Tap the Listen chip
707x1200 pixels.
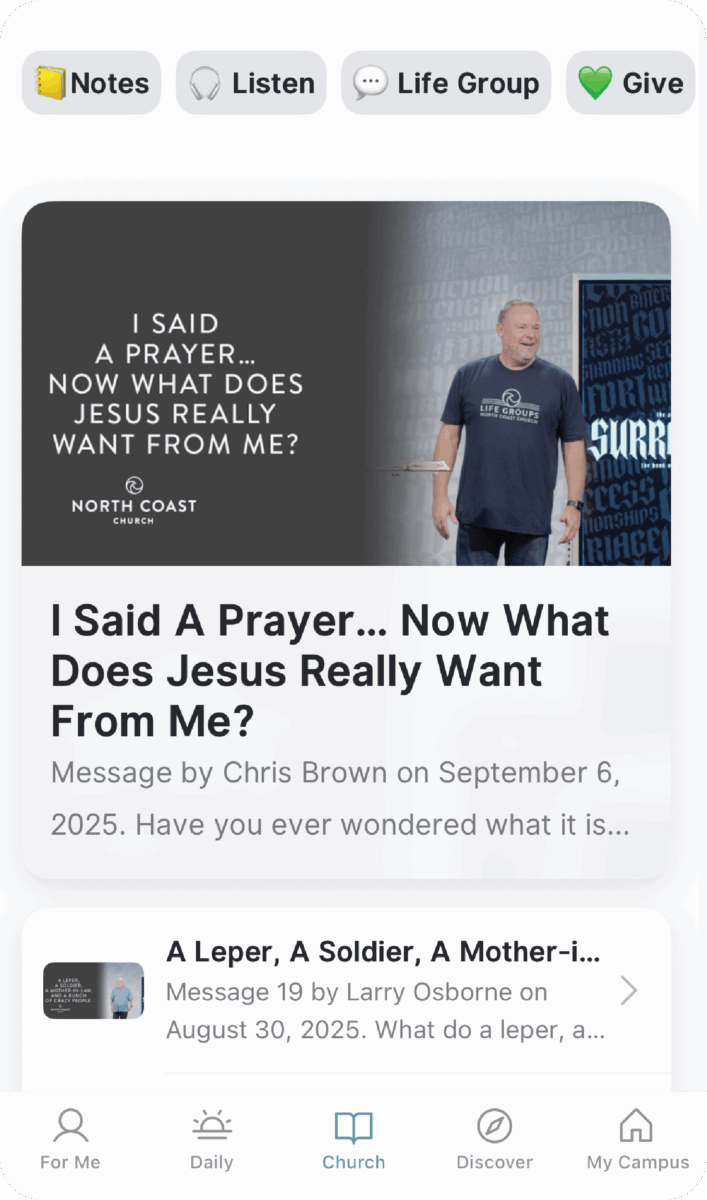pos(251,83)
